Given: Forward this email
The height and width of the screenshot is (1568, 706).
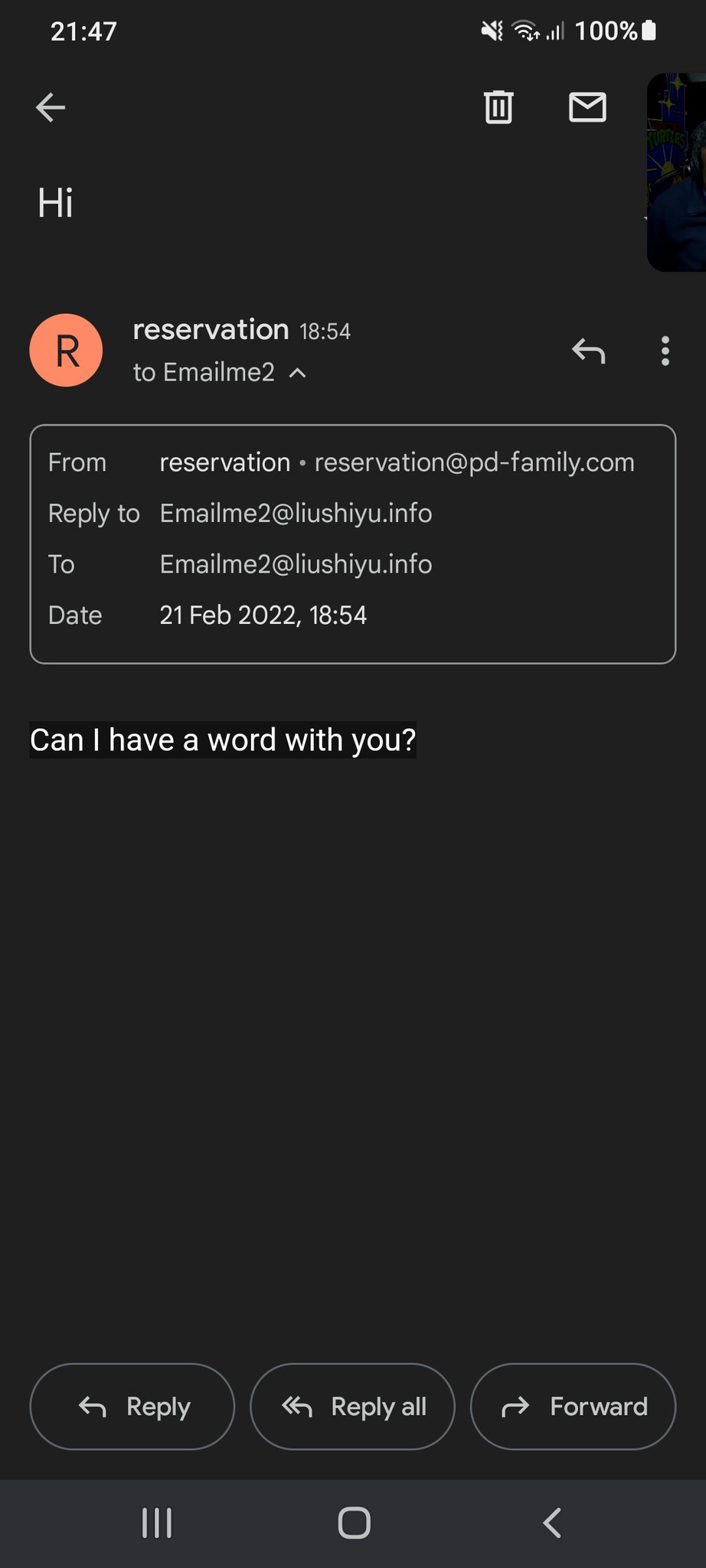Looking at the screenshot, I should [x=573, y=1406].
